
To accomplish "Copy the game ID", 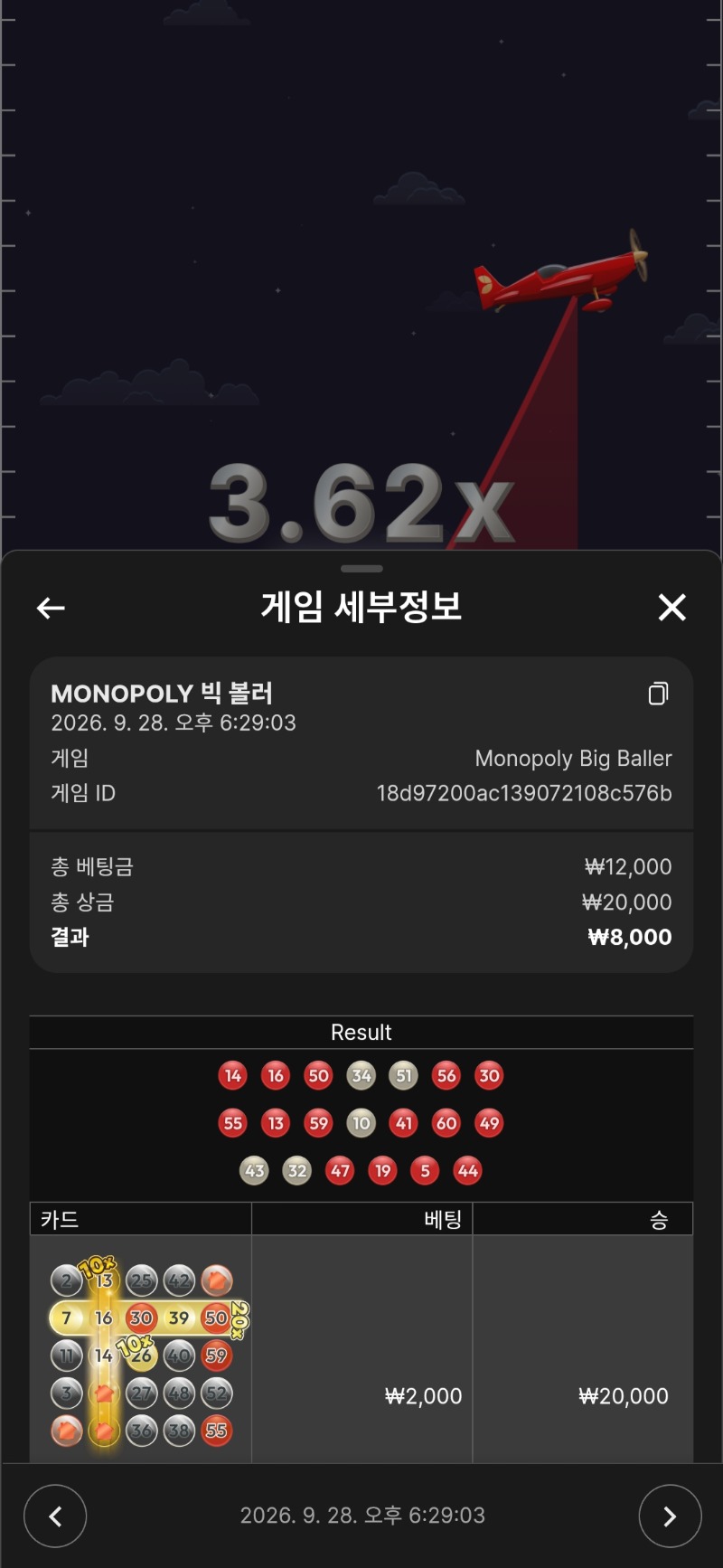I will click(659, 694).
